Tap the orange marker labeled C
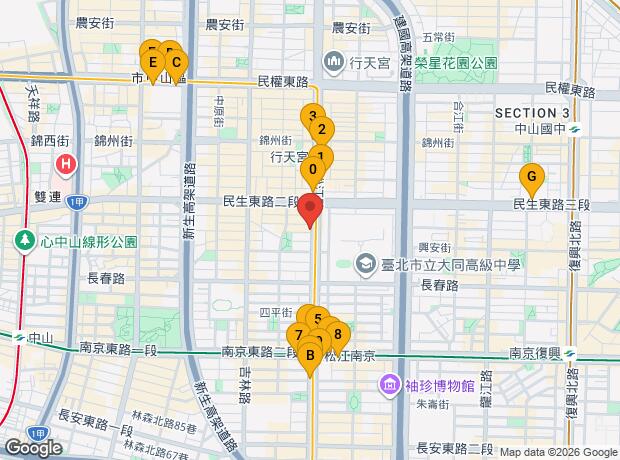This screenshot has height=460, width=620. [175, 63]
